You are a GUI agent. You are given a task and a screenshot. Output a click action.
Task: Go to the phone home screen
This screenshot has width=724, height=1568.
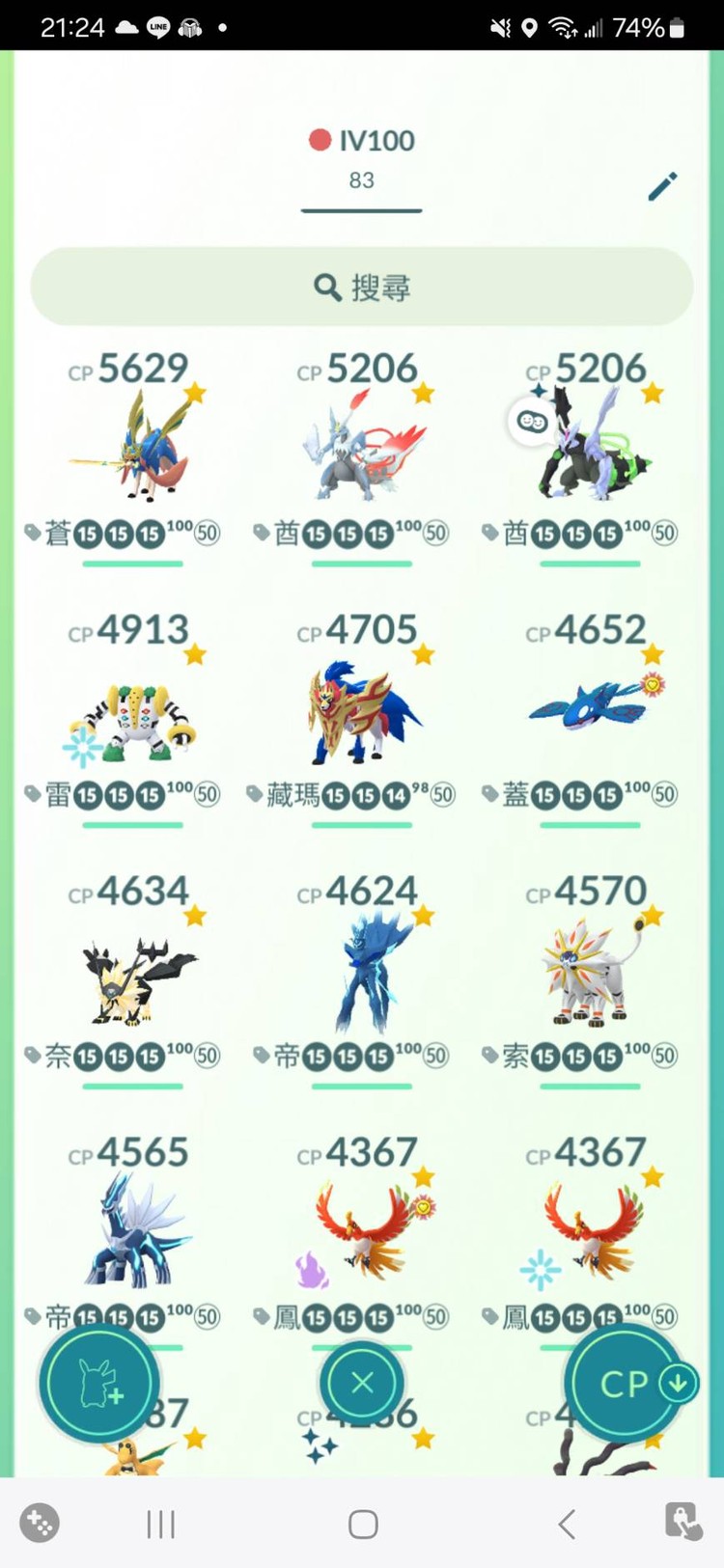362,1524
